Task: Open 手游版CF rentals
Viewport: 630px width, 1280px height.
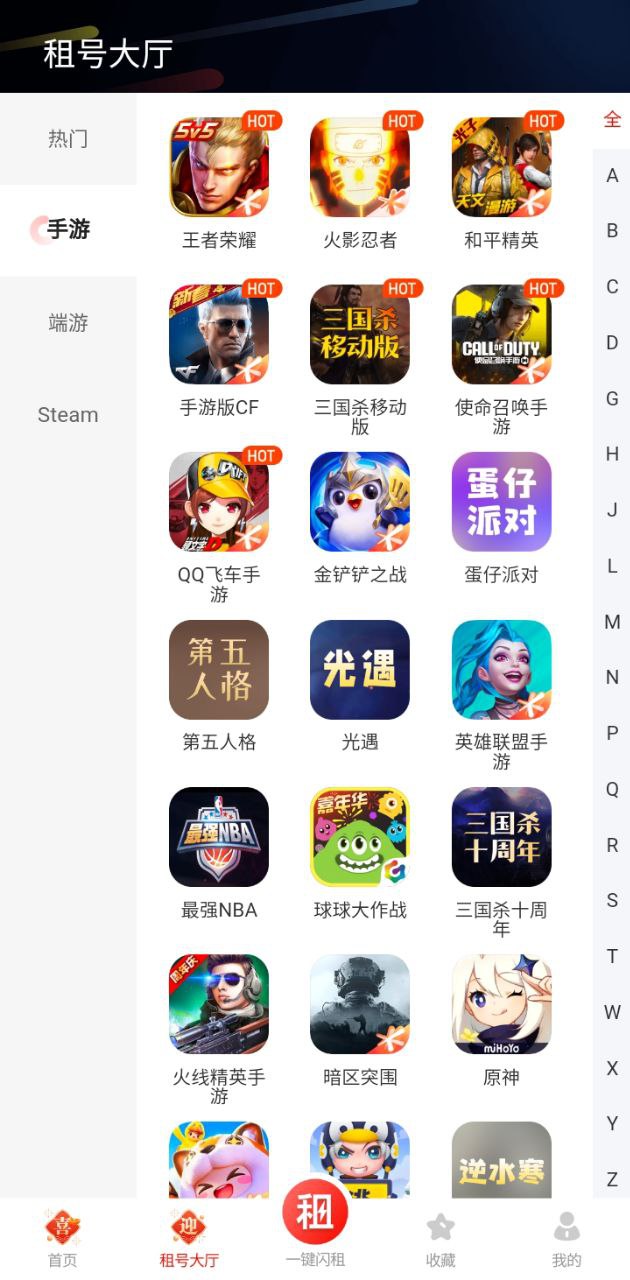Action: click(x=219, y=335)
